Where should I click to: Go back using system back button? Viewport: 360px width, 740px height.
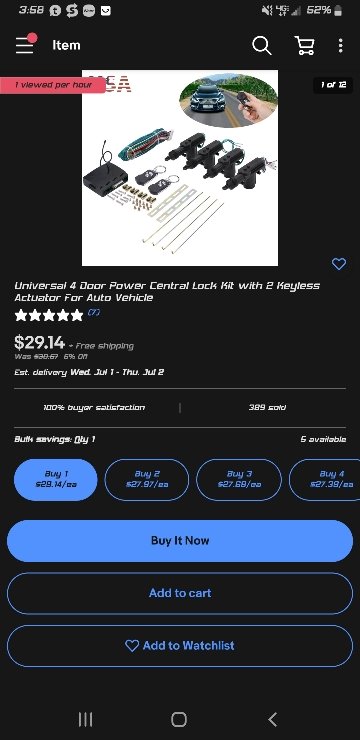(272, 719)
